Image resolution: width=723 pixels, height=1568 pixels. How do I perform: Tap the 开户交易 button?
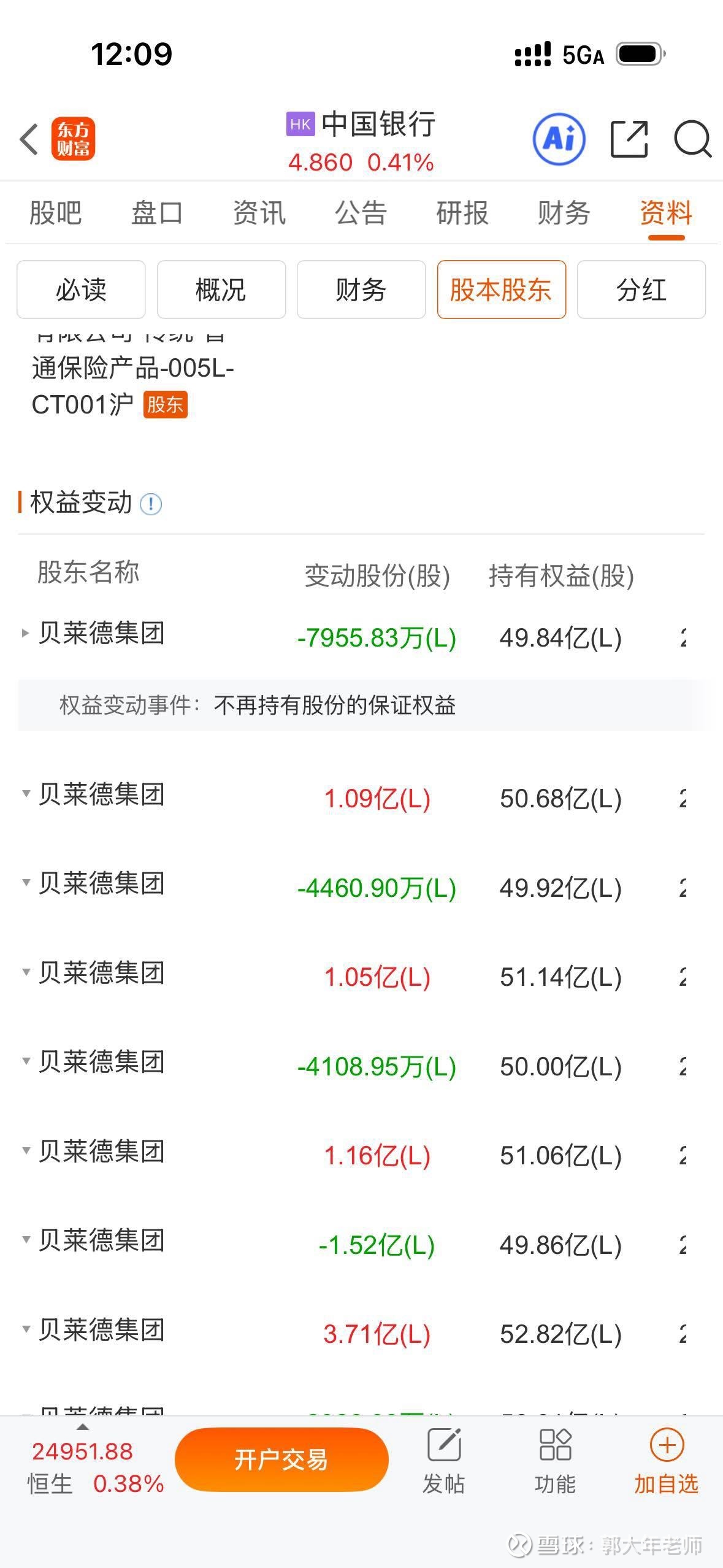point(281,1460)
